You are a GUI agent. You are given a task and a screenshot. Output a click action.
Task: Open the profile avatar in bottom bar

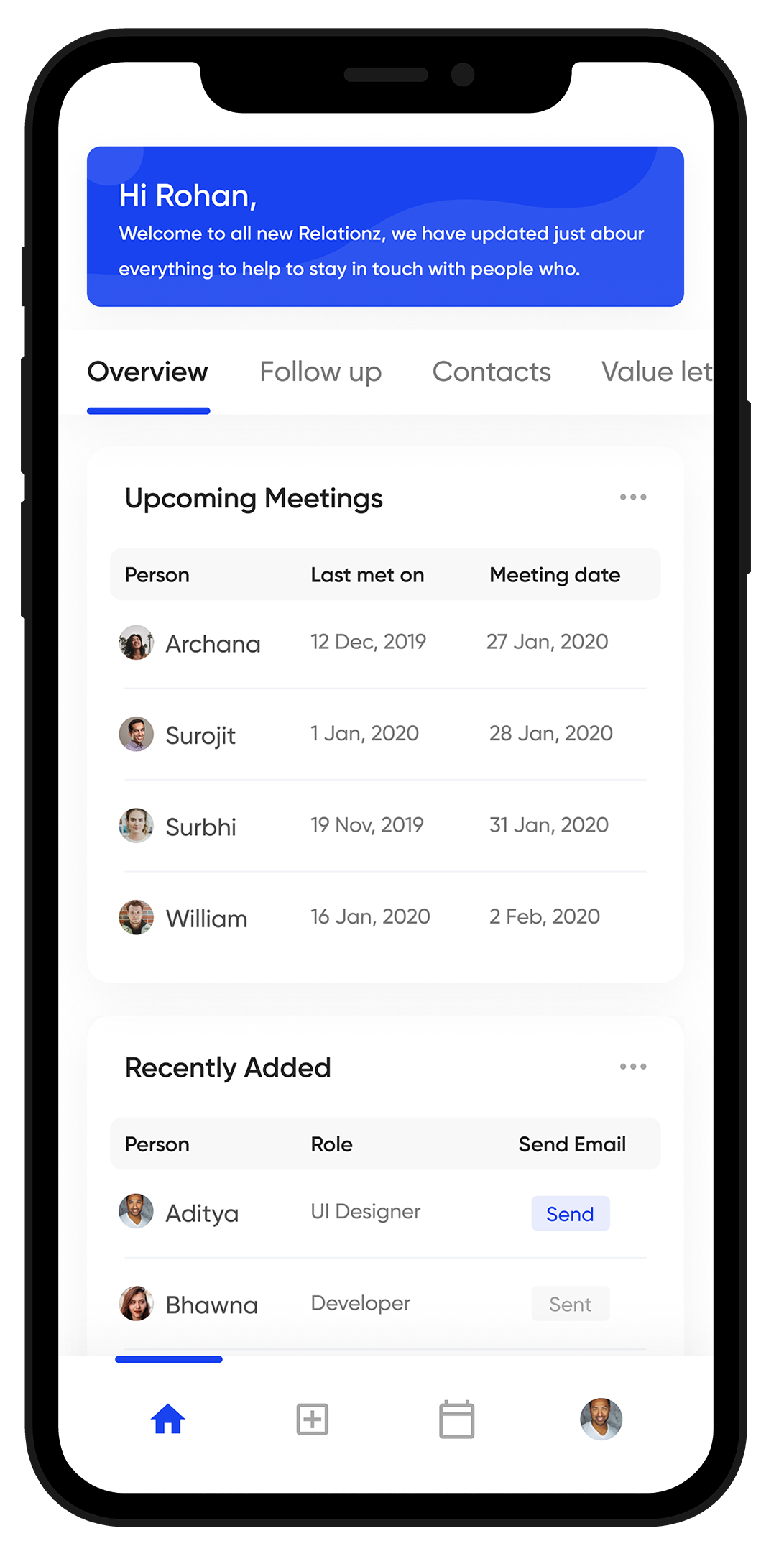pos(601,1420)
